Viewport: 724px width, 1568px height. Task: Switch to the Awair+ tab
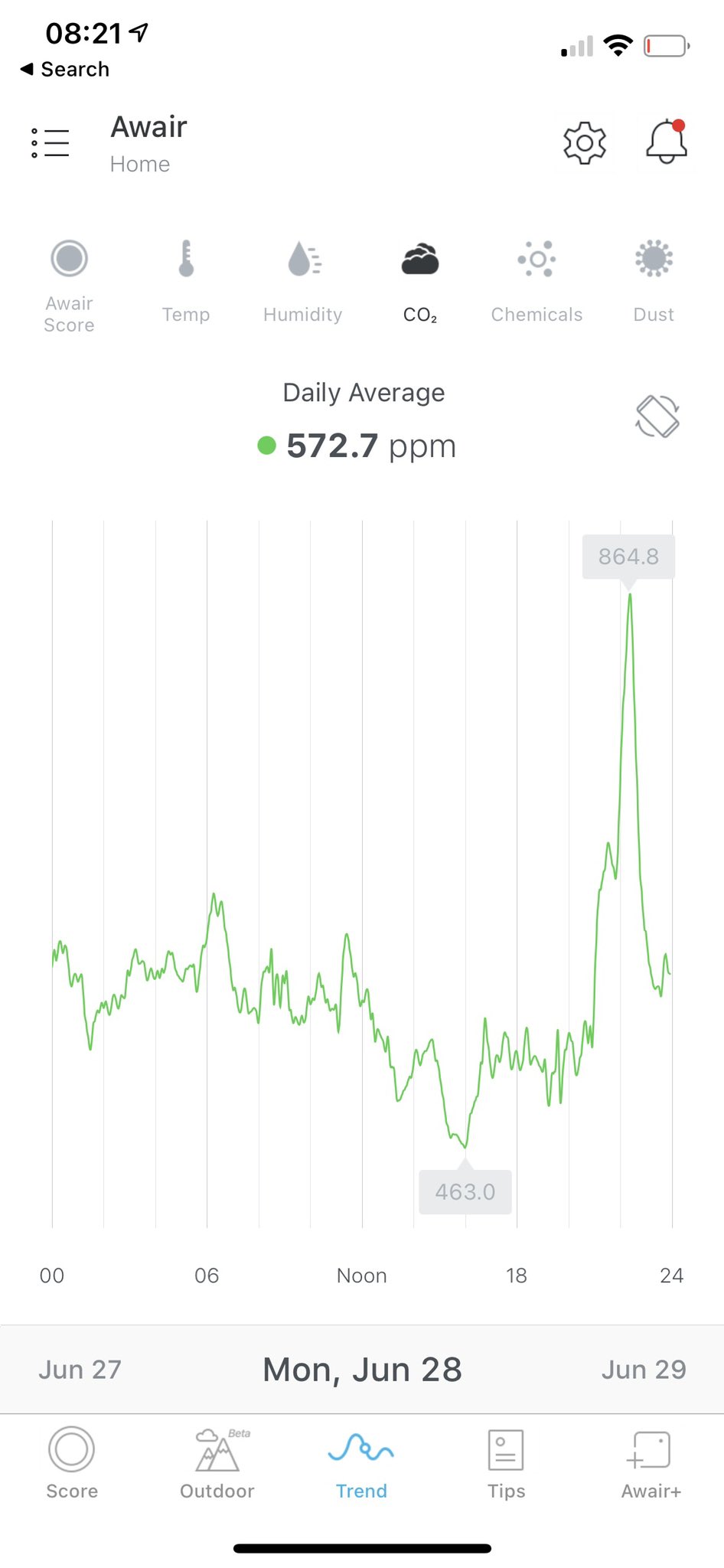tap(651, 1462)
